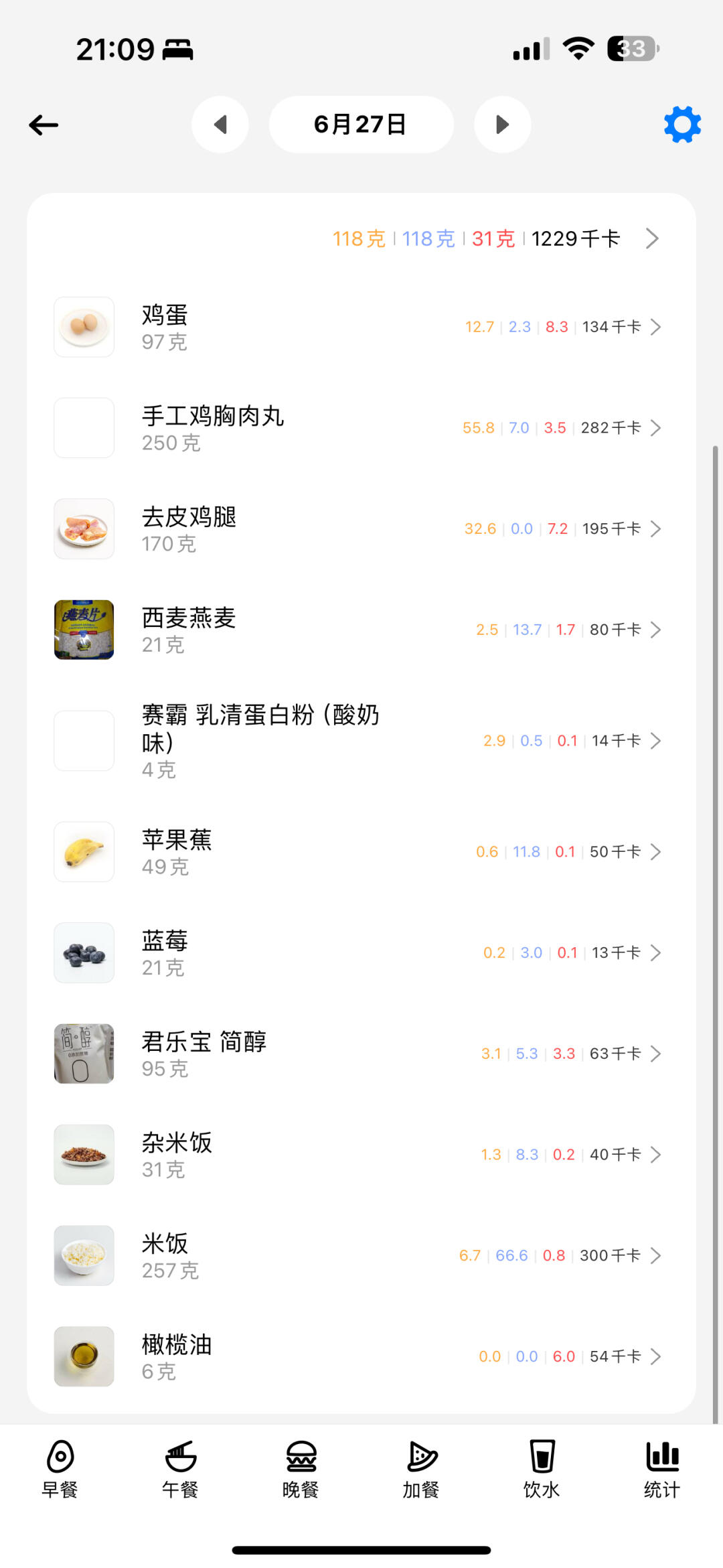Open the 橄榄油 entry
The width and height of the screenshot is (723, 1568).
[361, 1356]
